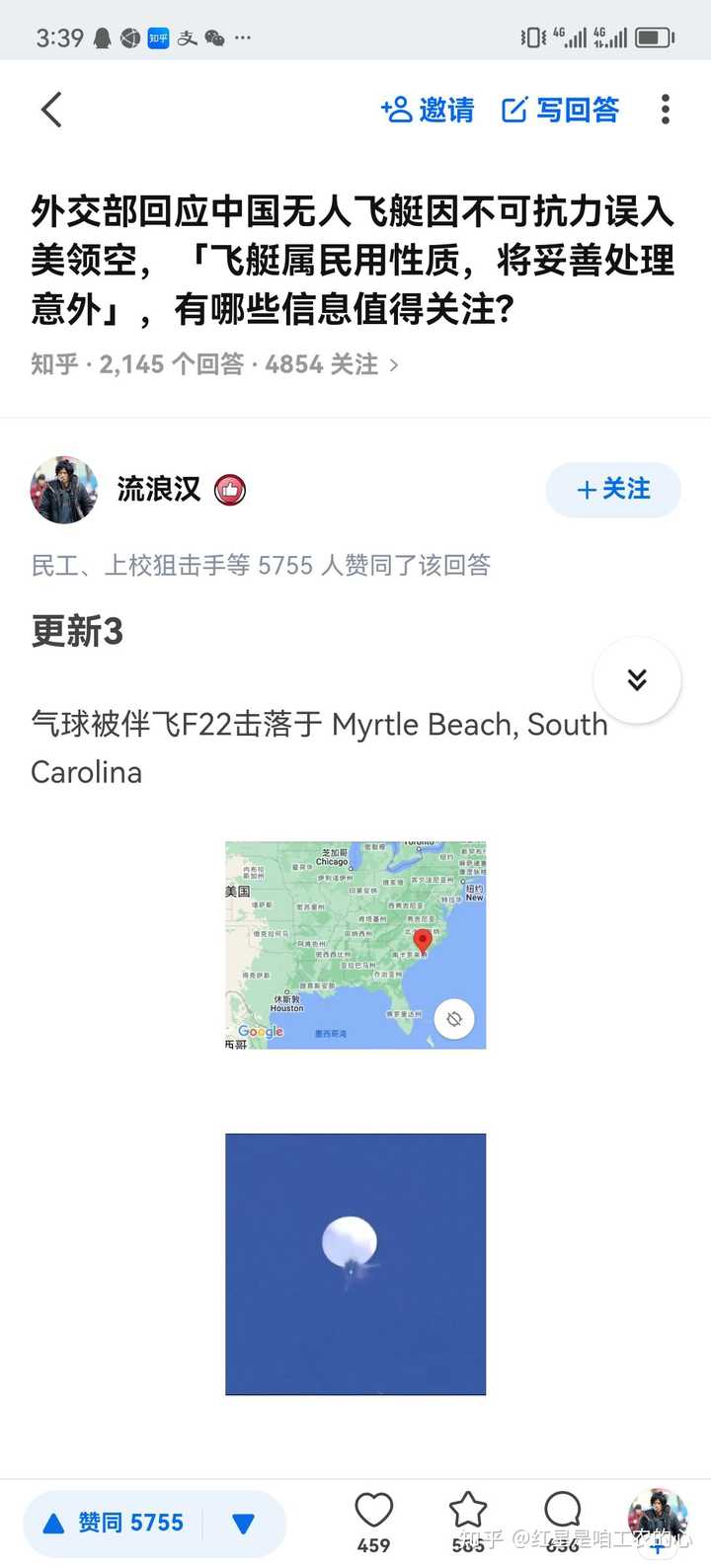Open the three-dot overflow menu
The width and height of the screenshot is (711, 1568).
[665, 110]
